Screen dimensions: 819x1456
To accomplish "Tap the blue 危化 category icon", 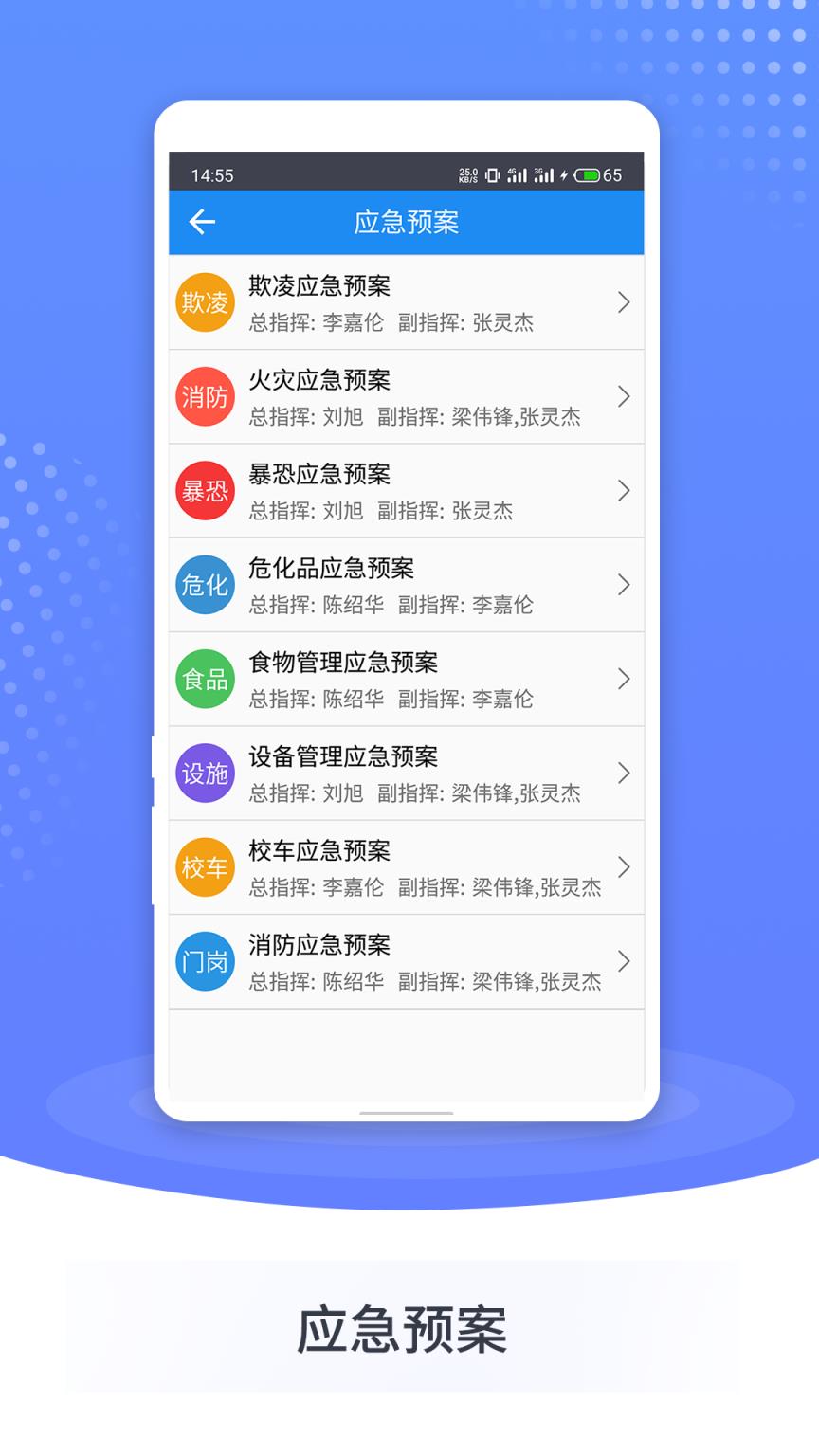I will click(205, 585).
